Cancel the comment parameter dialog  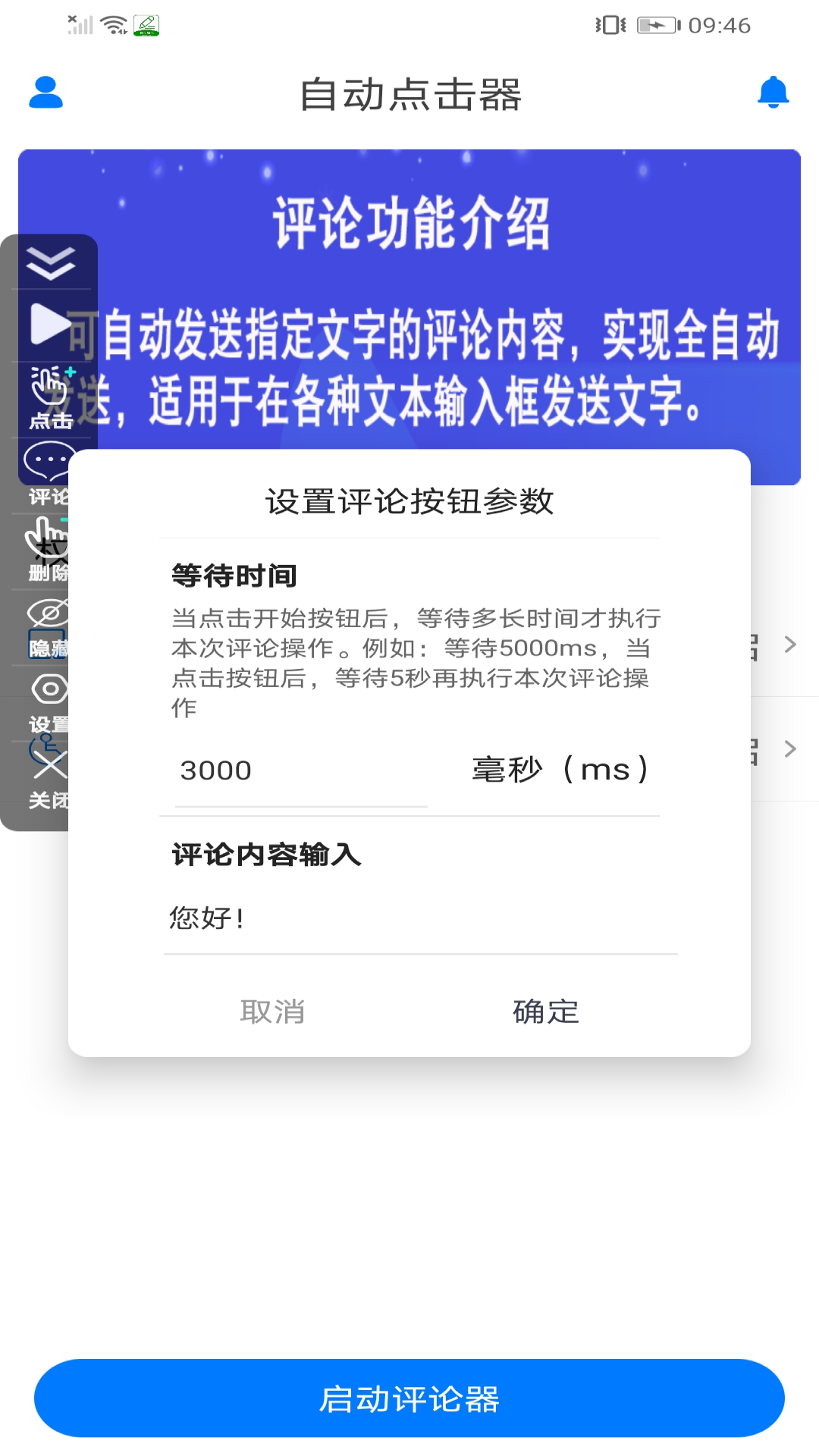(x=273, y=1012)
